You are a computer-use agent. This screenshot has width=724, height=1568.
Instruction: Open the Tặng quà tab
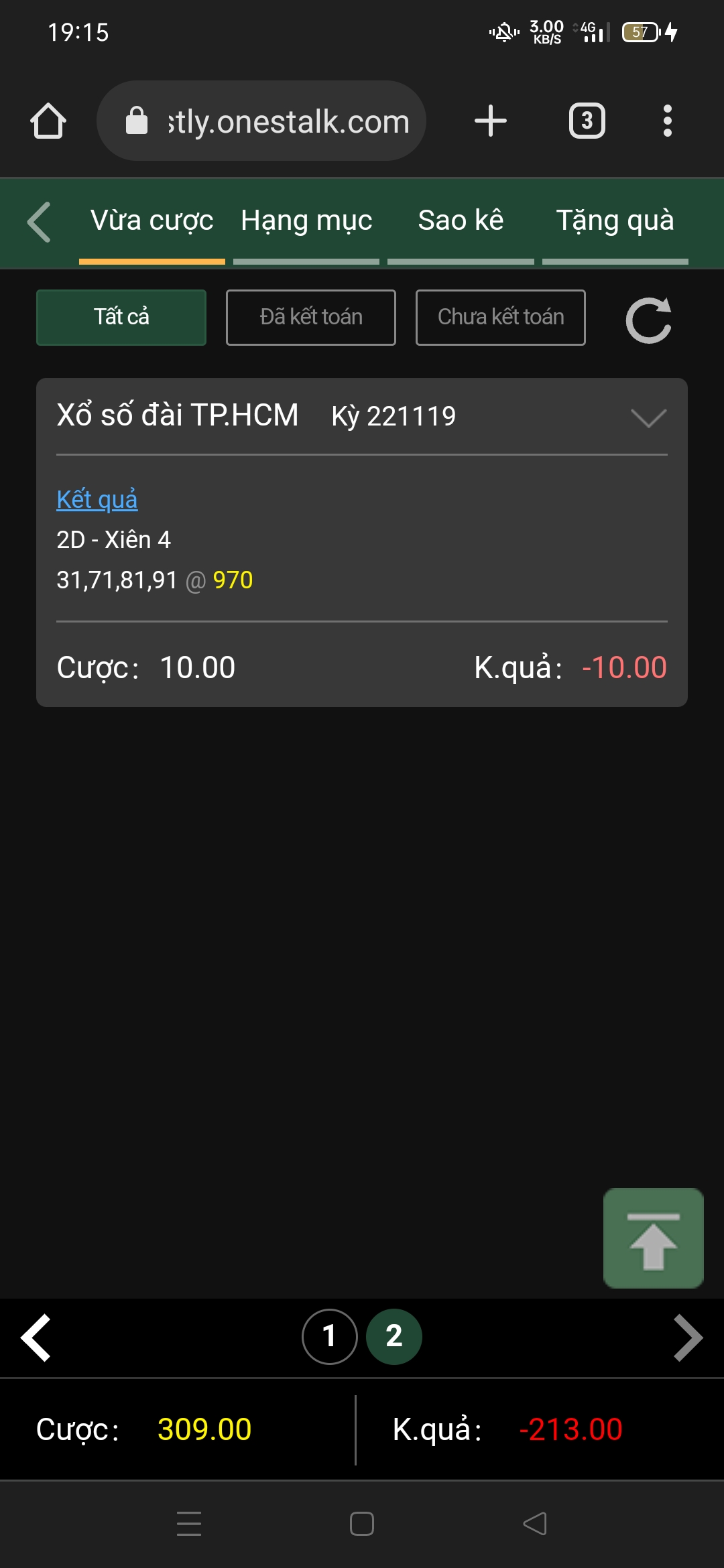[x=615, y=221]
